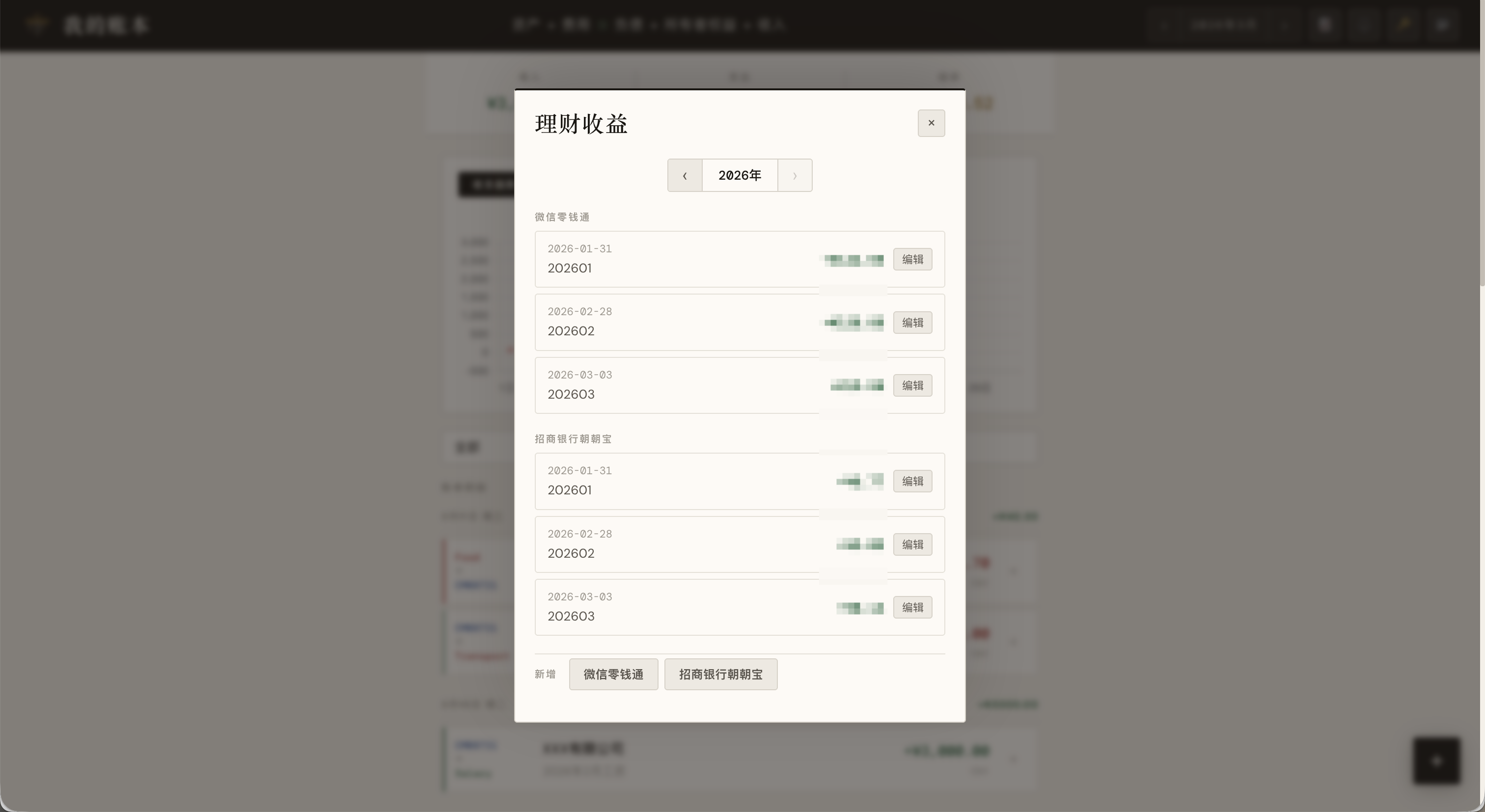Edit 微信零钱通 entry dated 2026-03-03
The height and width of the screenshot is (812, 1485).
pyautogui.click(x=912, y=385)
